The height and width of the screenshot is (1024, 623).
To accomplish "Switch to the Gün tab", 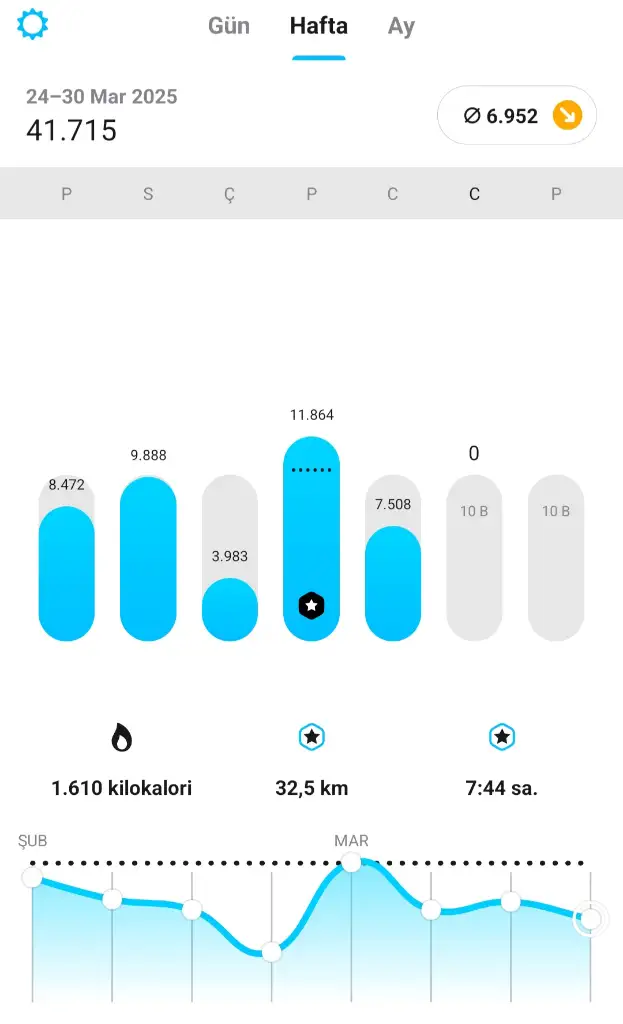I will coord(229,26).
